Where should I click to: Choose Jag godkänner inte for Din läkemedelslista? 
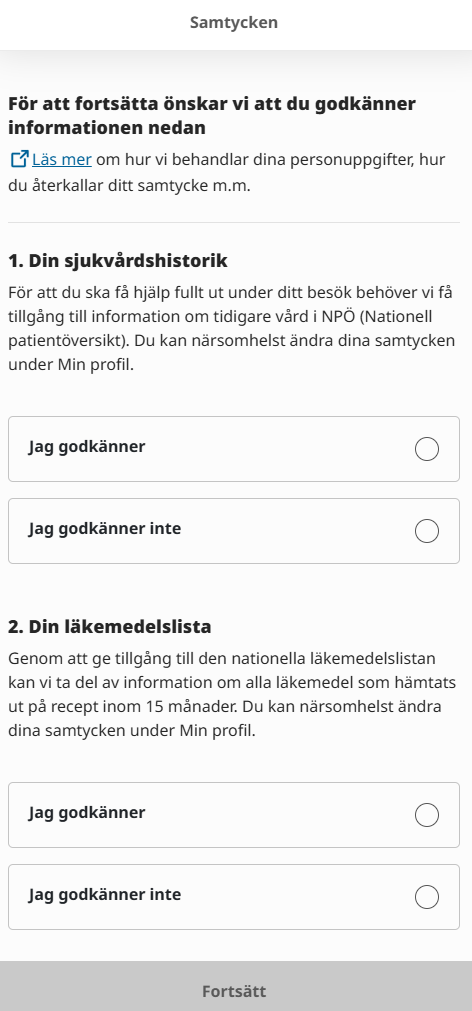coord(233,896)
